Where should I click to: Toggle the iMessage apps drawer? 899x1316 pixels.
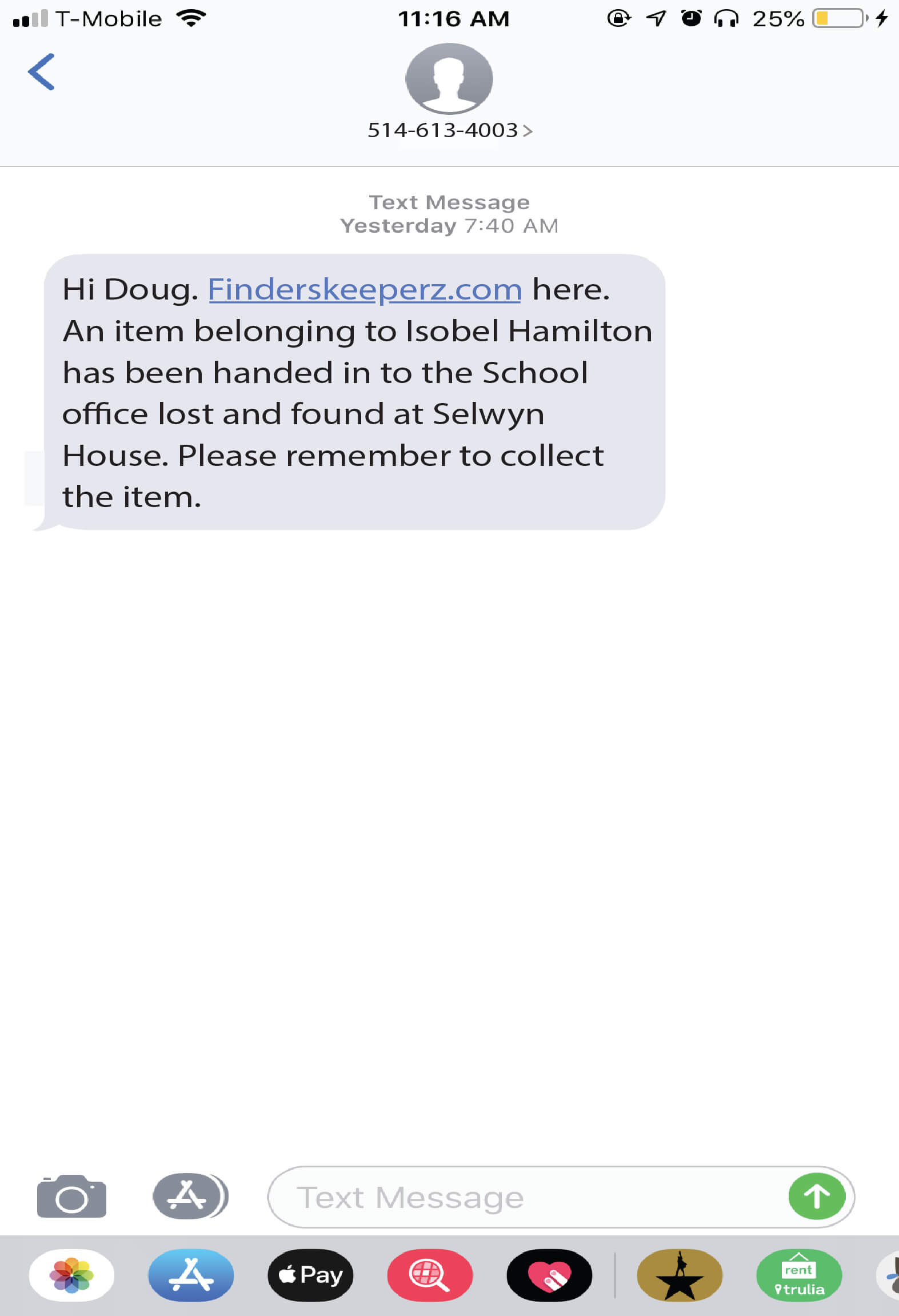pyautogui.click(x=190, y=1196)
